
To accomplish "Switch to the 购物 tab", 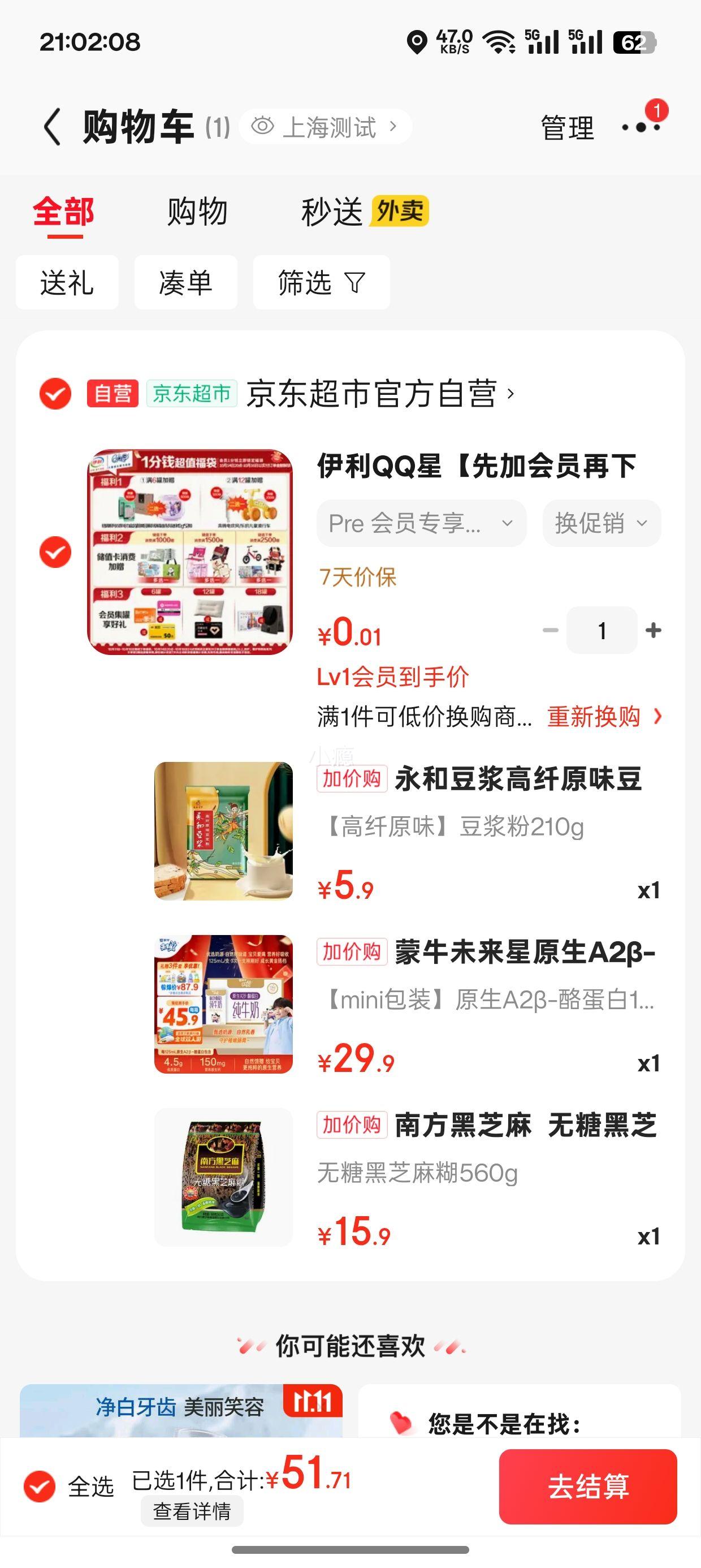I will point(197,212).
